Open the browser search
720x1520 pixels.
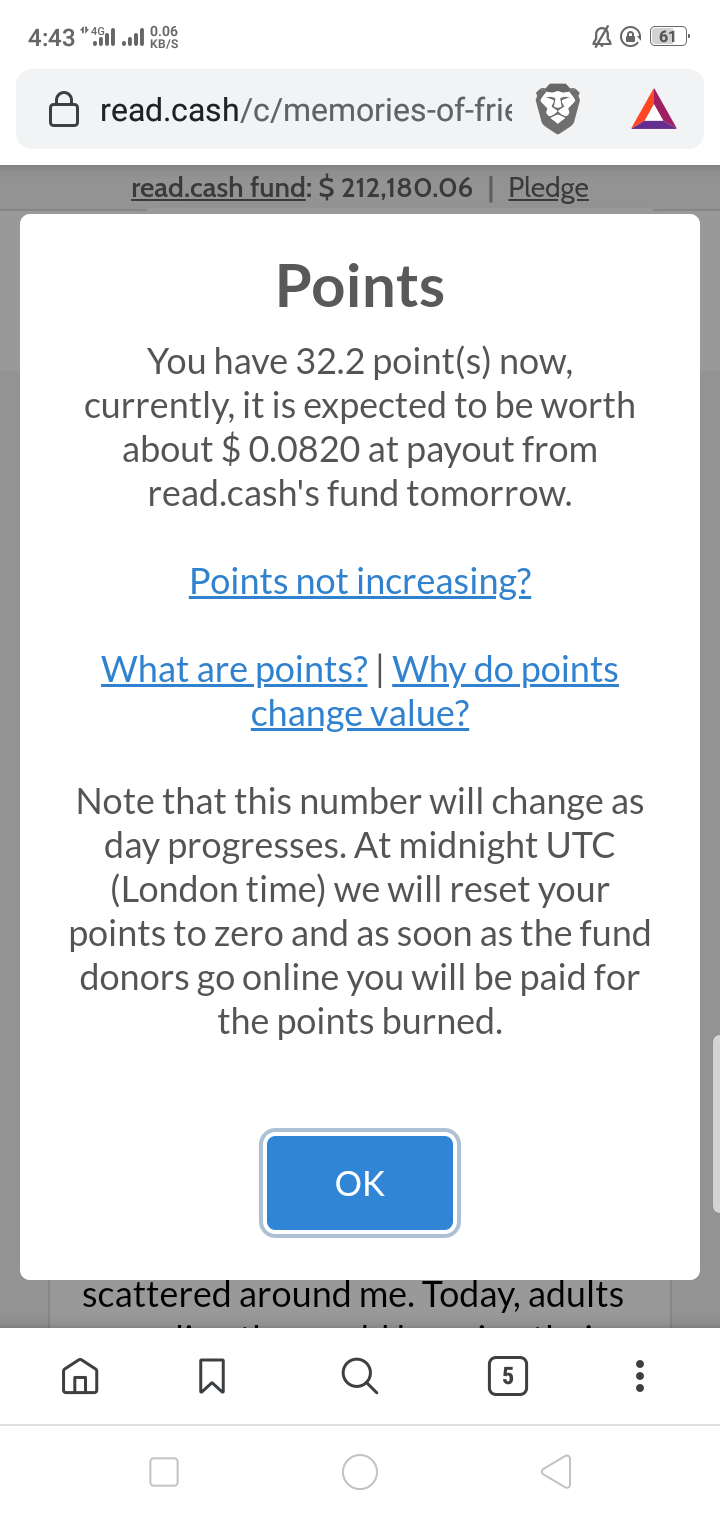pos(360,1377)
